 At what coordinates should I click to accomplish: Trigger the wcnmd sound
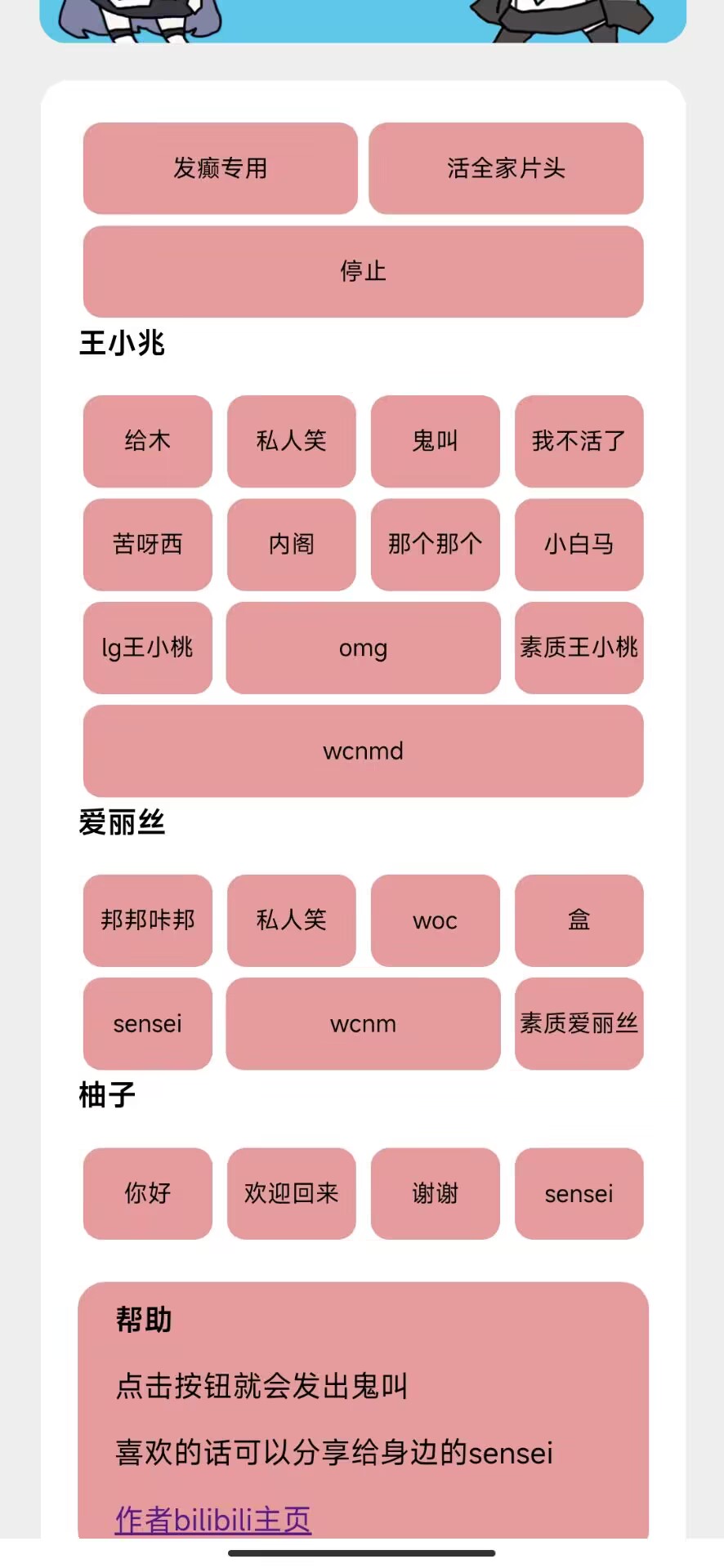click(x=363, y=751)
